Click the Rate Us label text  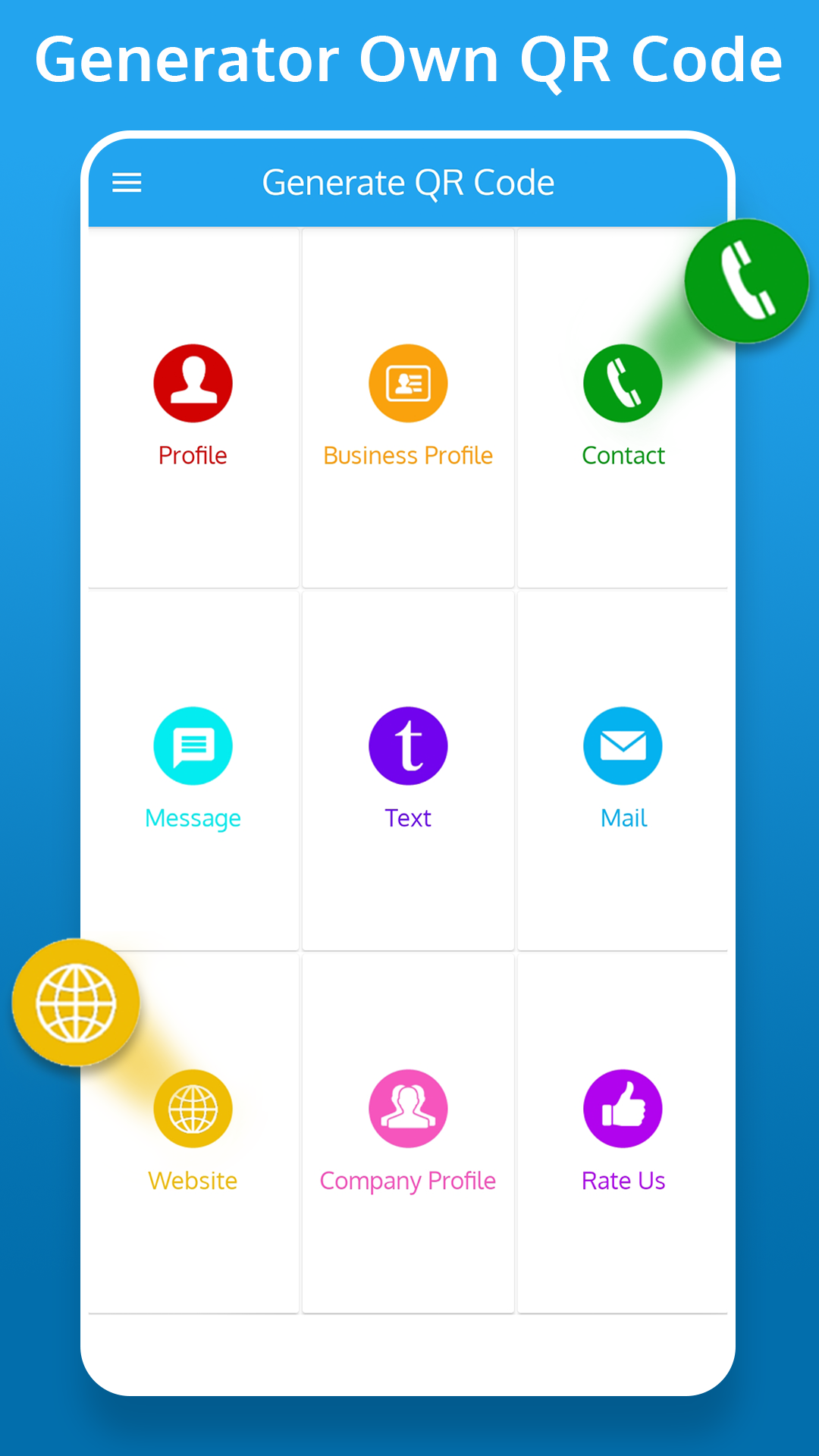tap(623, 1180)
